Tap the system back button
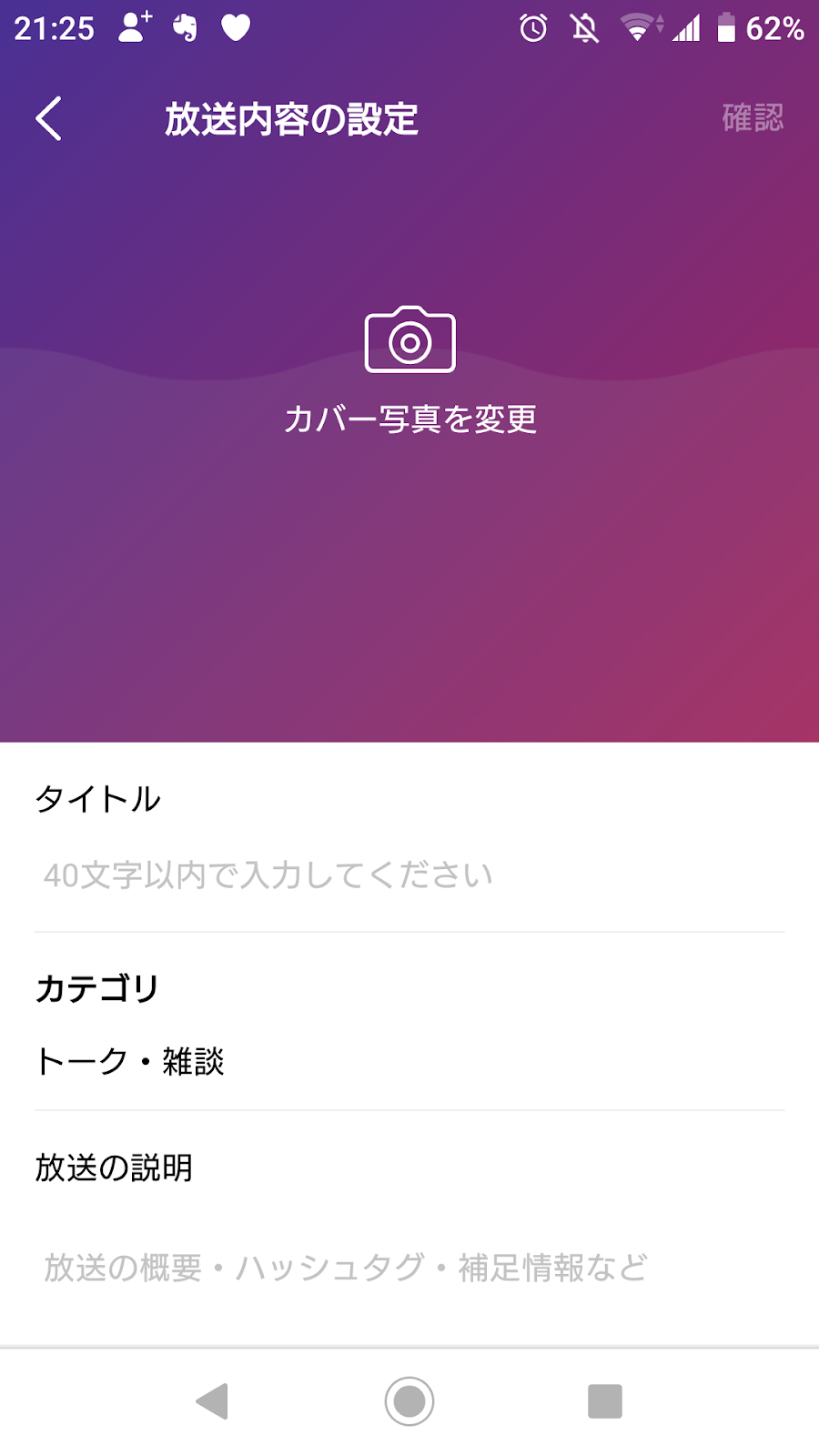This screenshot has height=1456, width=819. (x=212, y=1401)
